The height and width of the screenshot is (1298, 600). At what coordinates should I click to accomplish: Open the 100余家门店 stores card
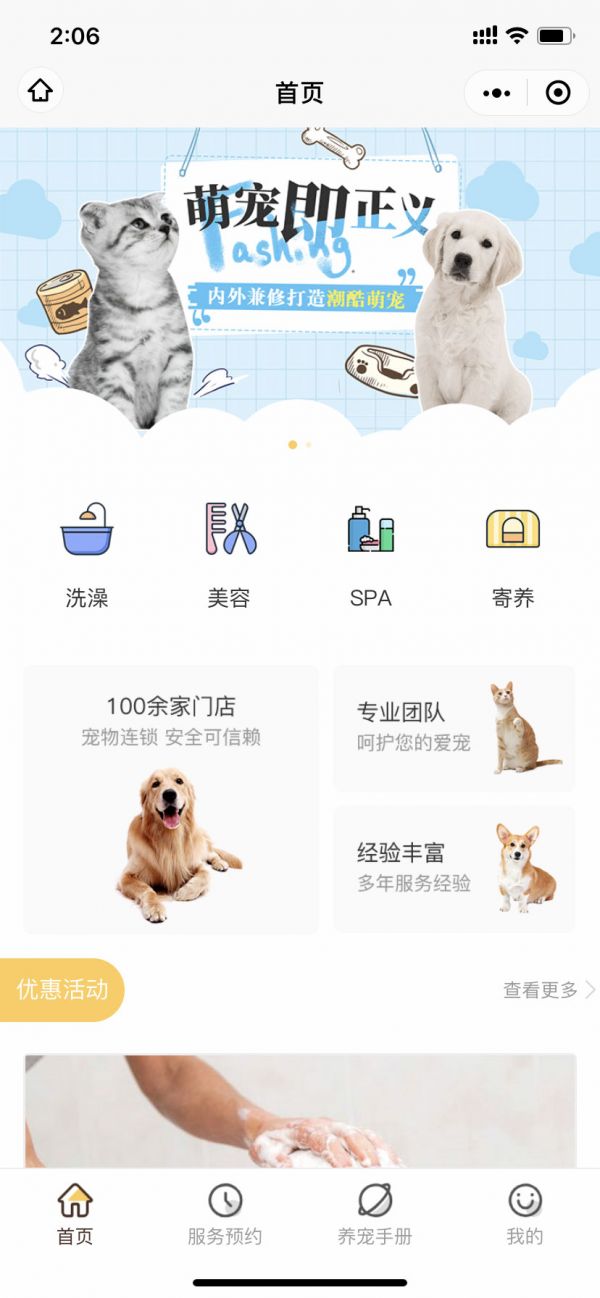click(171, 800)
